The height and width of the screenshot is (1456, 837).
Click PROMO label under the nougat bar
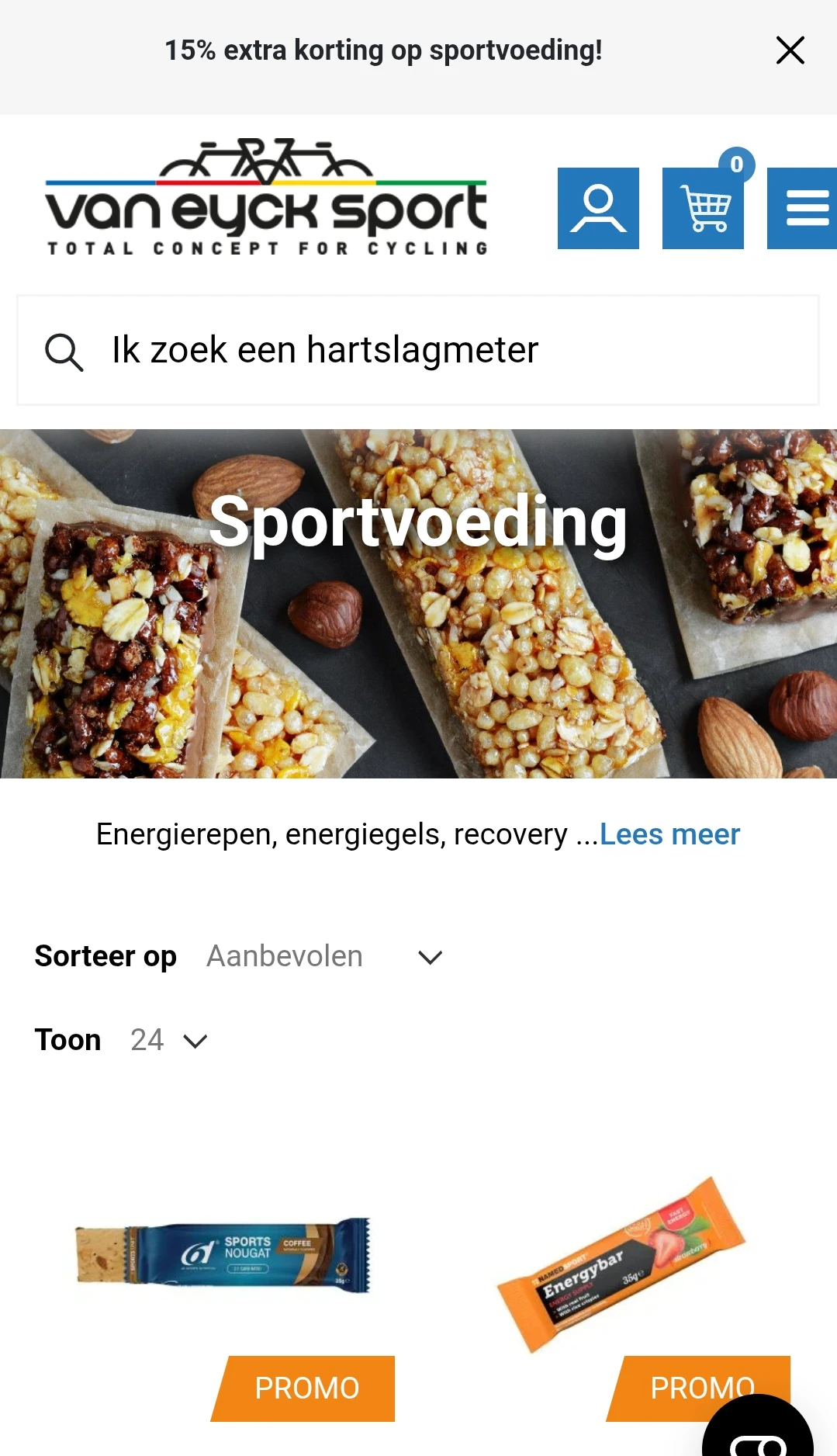304,1388
